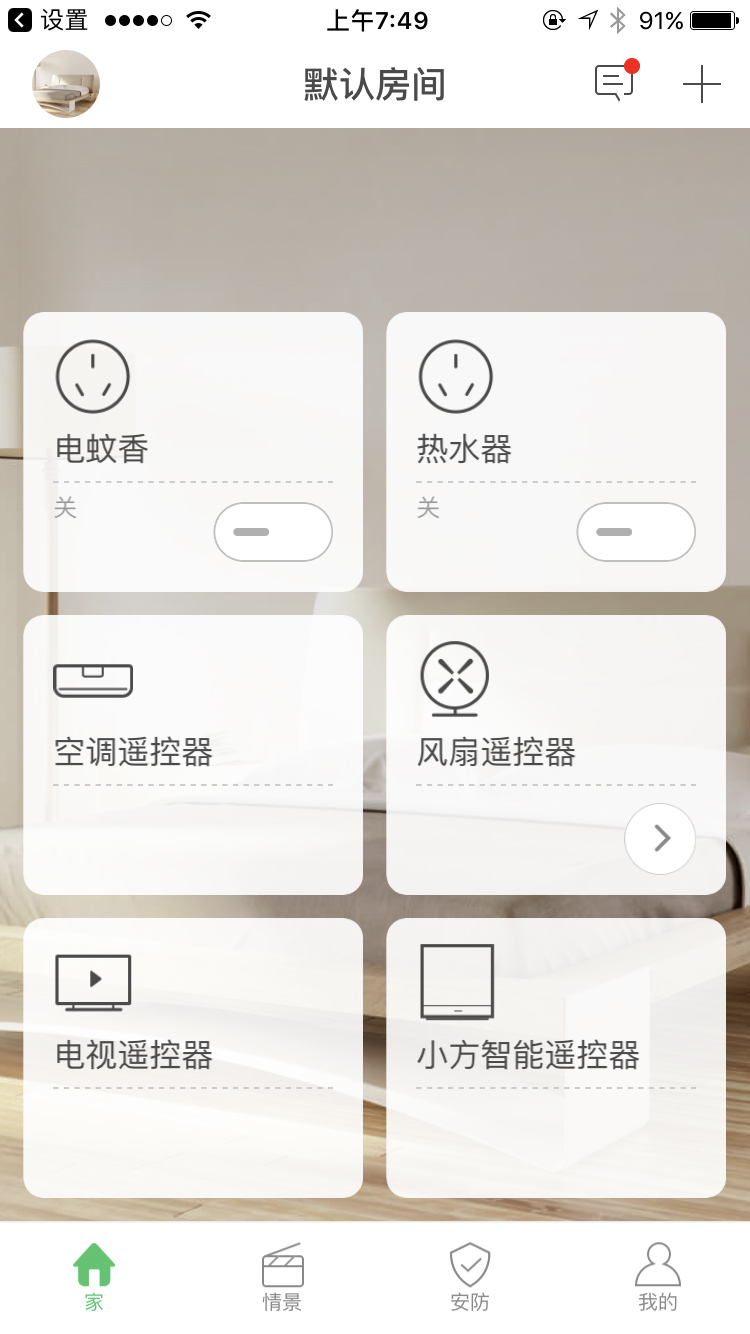Viewport: 750px width, 1334px height.
Task: Open the messages icon with red dot
Action: click(x=615, y=83)
